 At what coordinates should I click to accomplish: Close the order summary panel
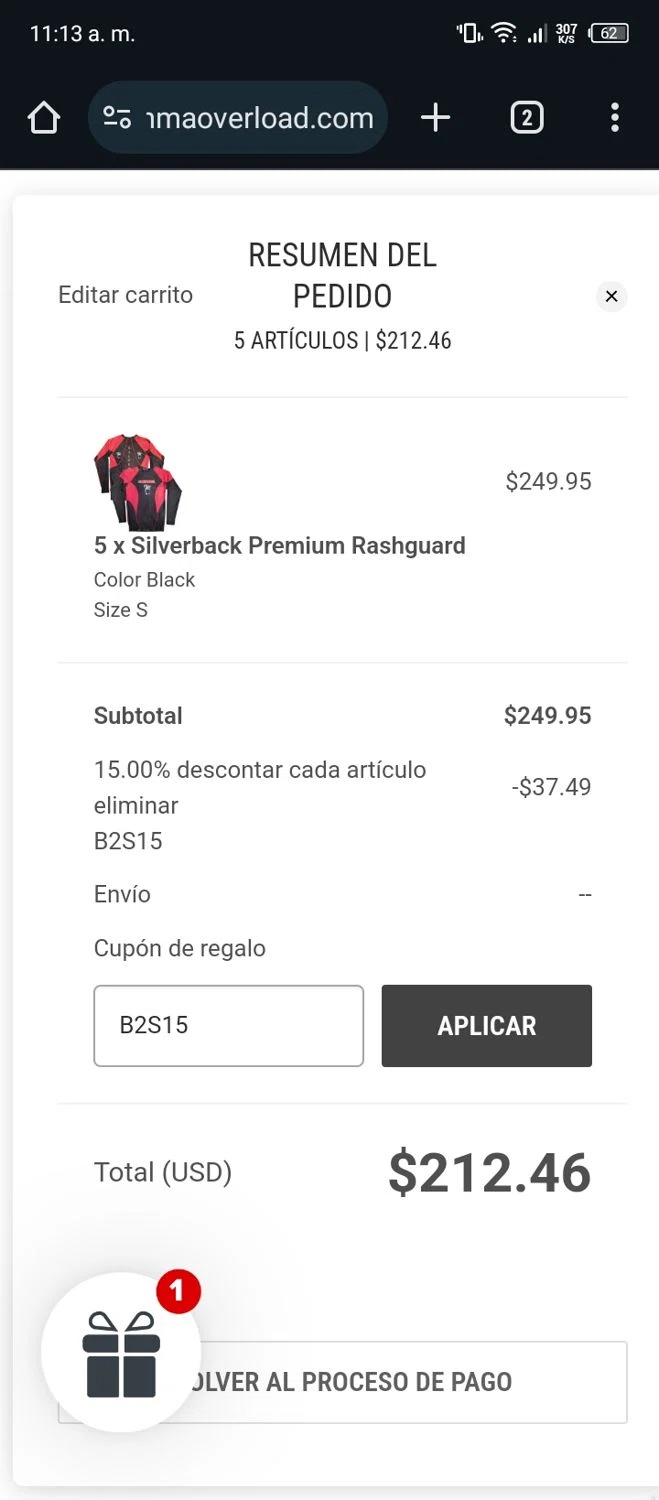click(x=611, y=296)
